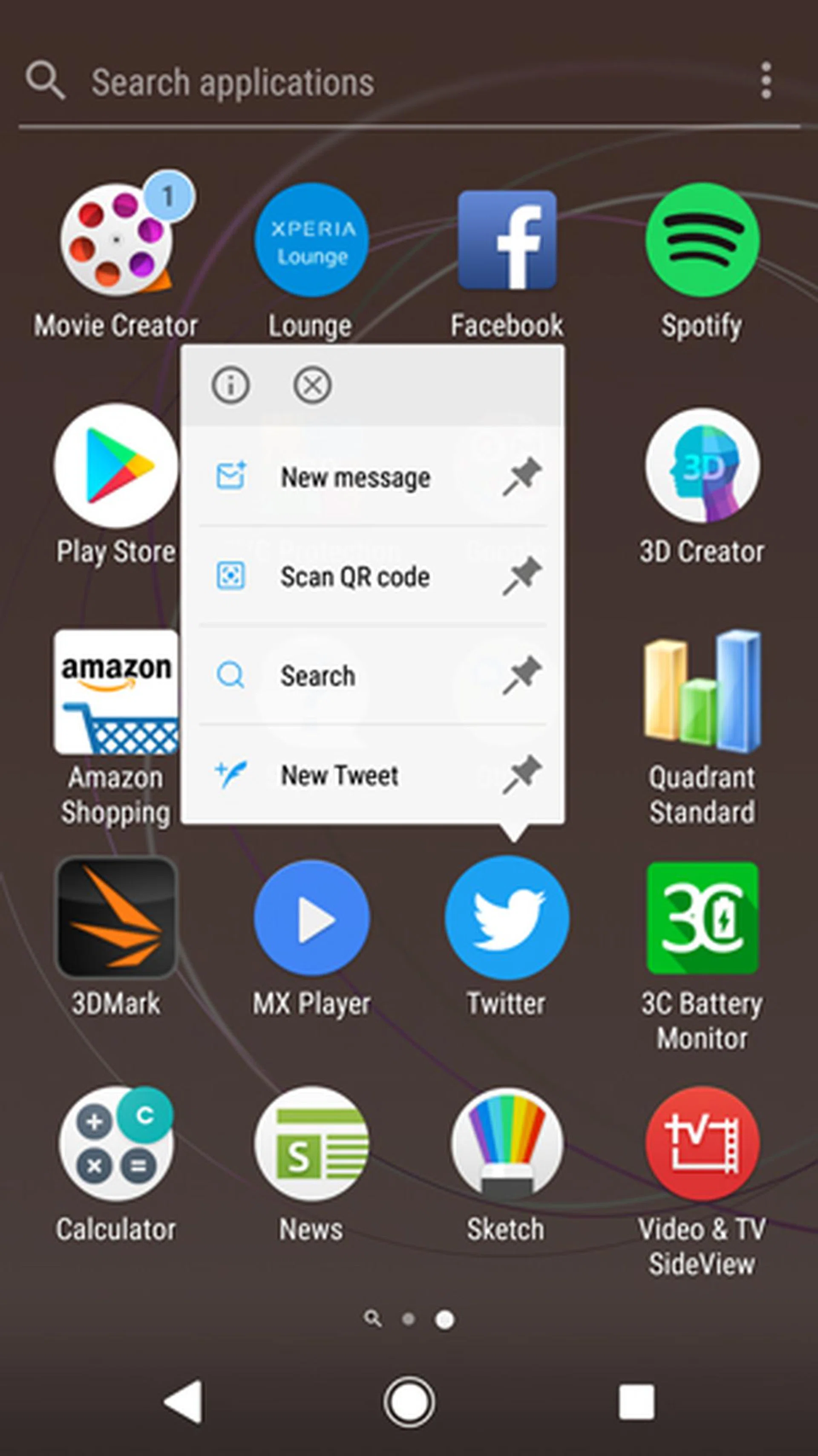Open the Calculator app

(116, 1144)
